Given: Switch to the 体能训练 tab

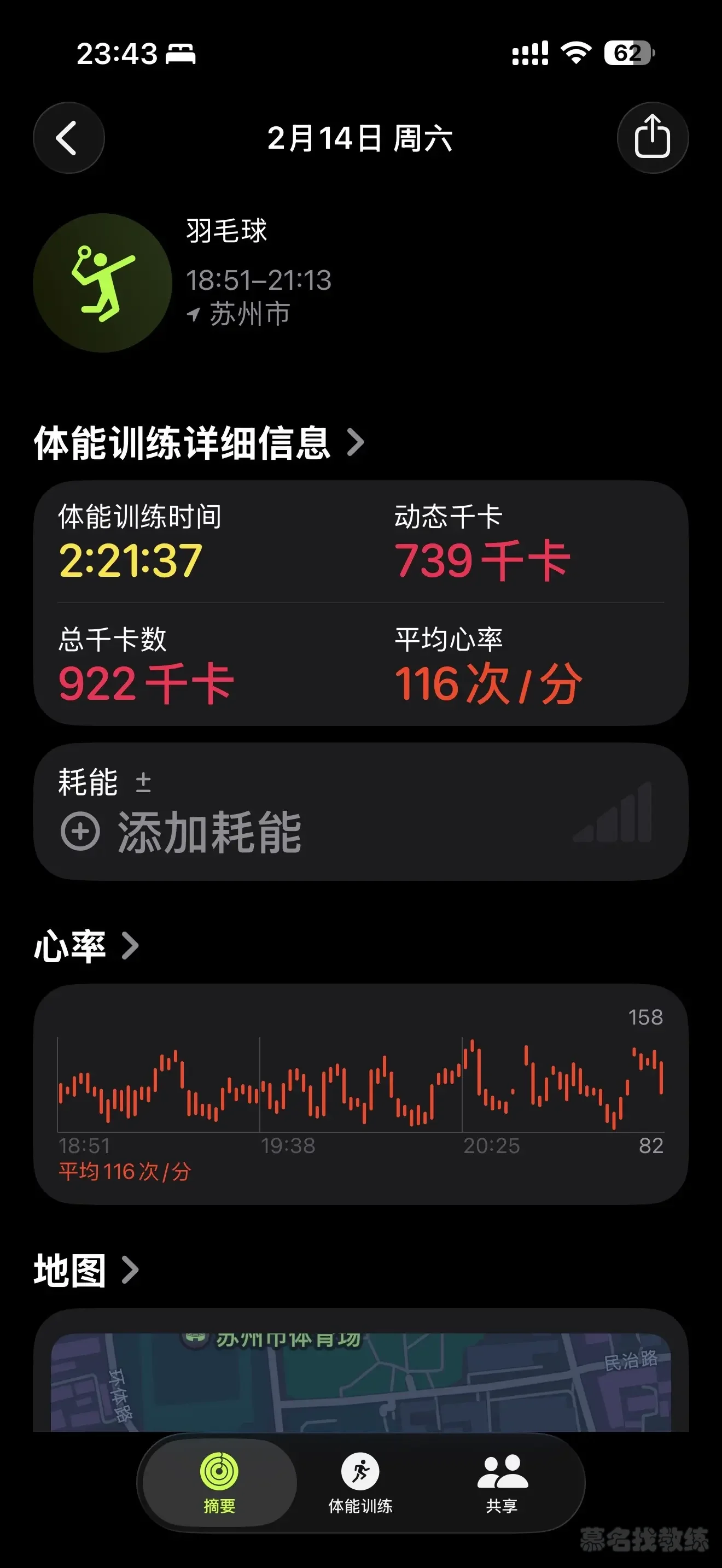Looking at the screenshot, I should point(360,1483).
